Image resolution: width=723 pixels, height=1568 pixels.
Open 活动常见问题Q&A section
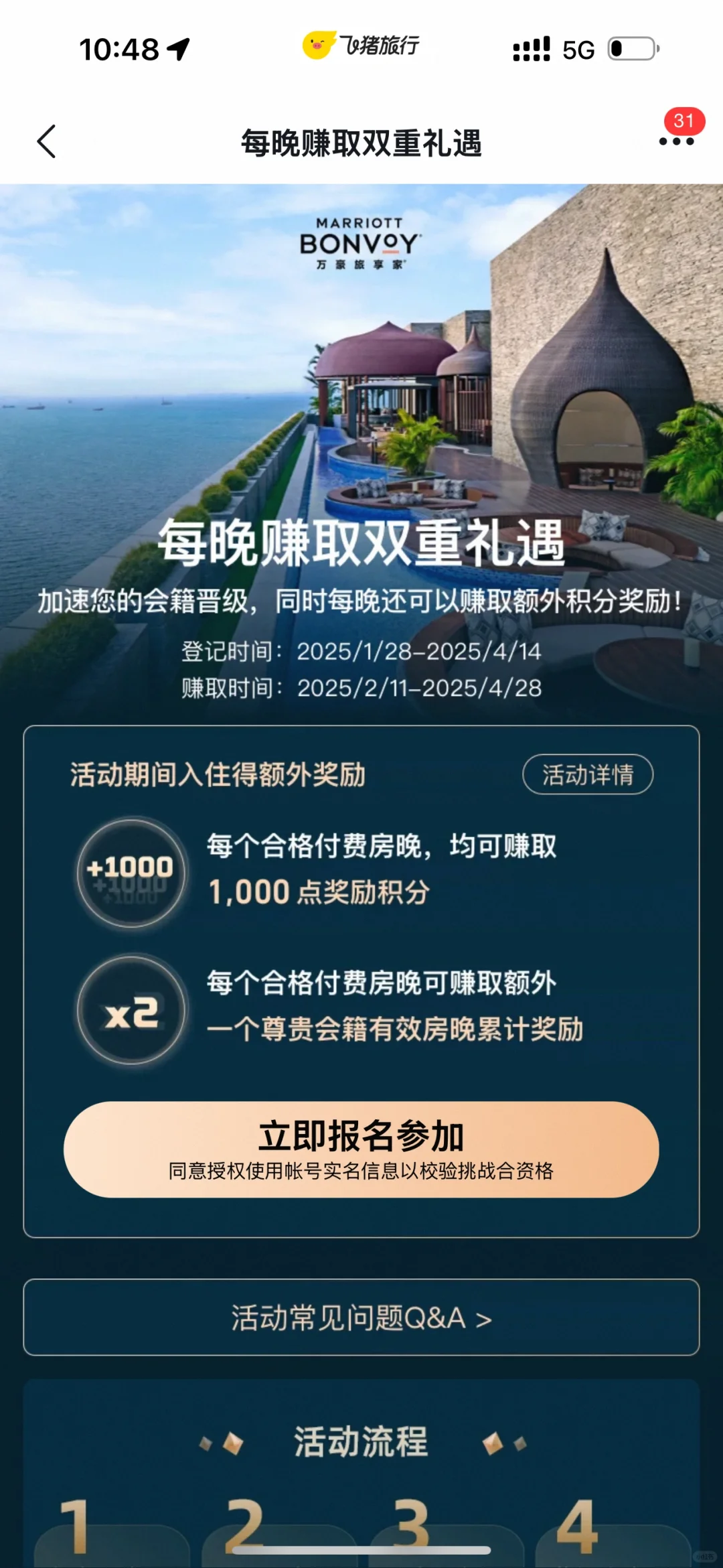click(361, 1317)
